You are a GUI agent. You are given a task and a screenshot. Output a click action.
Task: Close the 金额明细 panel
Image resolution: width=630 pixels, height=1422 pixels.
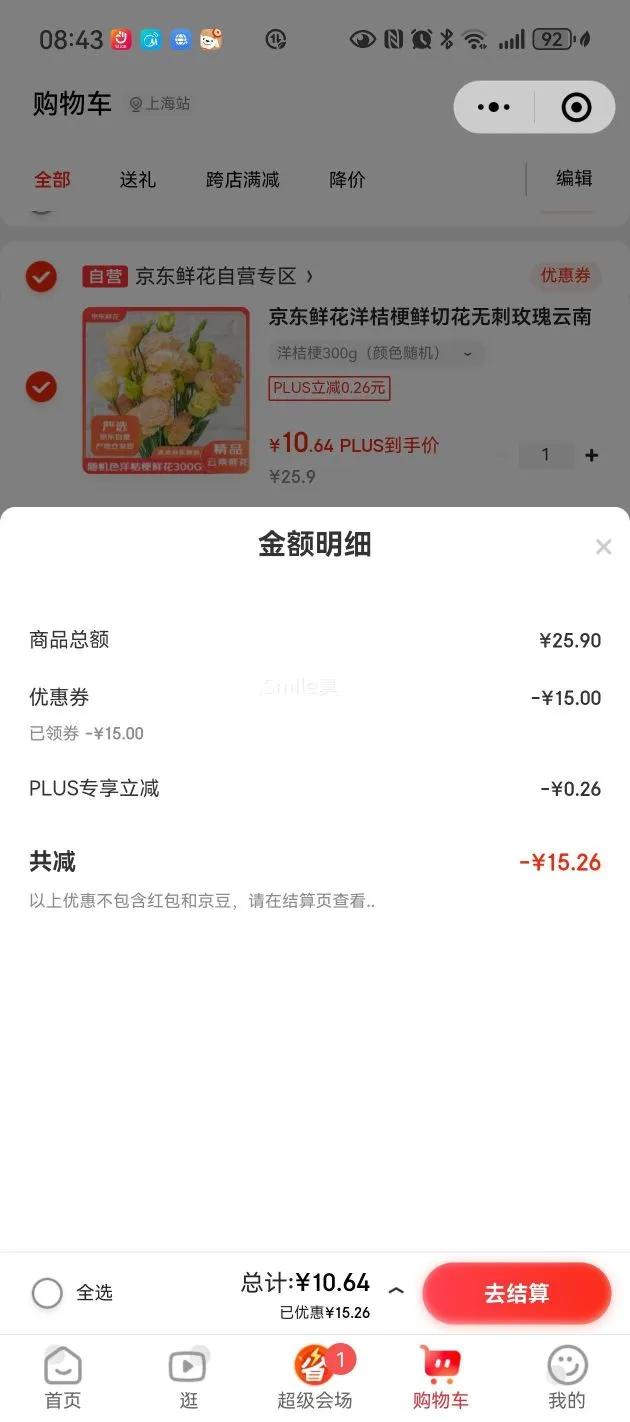(603, 547)
